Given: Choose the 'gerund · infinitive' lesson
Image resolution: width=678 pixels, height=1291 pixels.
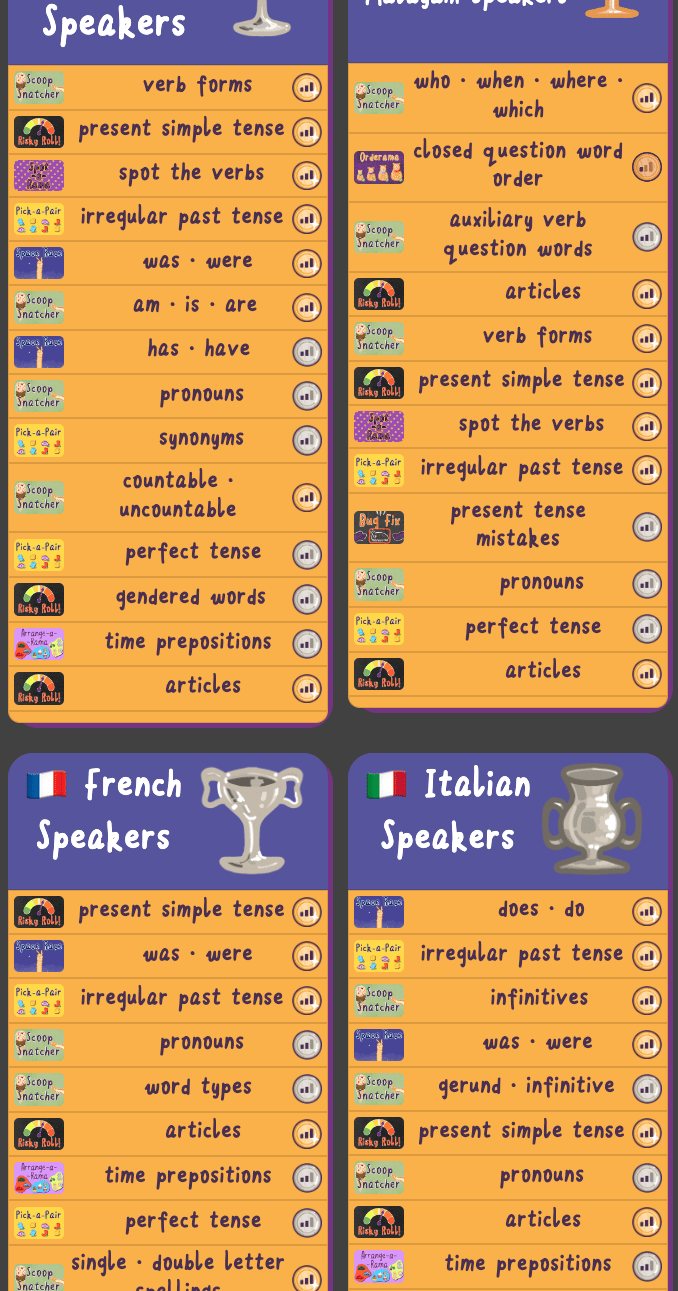Looking at the screenshot, I should [508, 1088].
